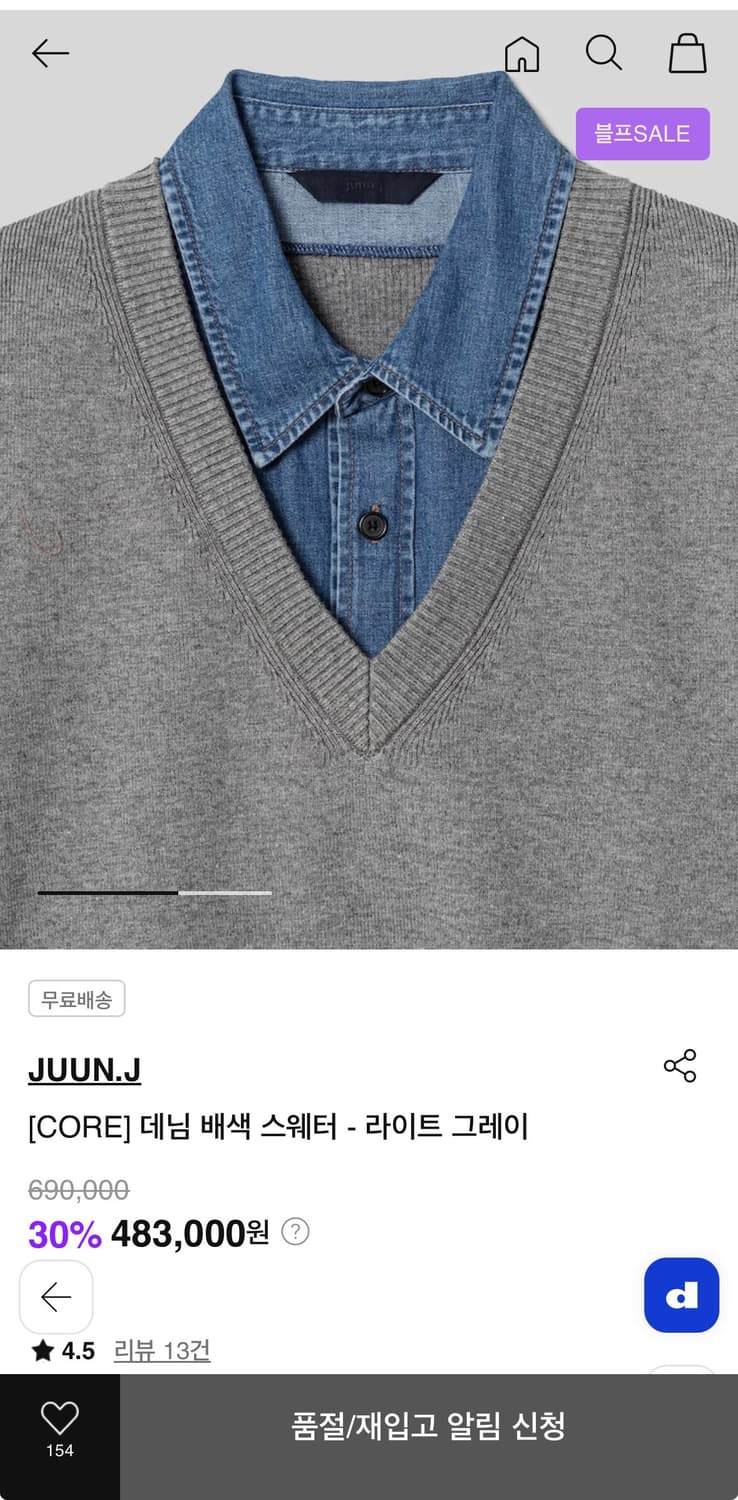Open the shopping bag cart icon
Screen dimensions: 738x1500
(x=687, y=54)
